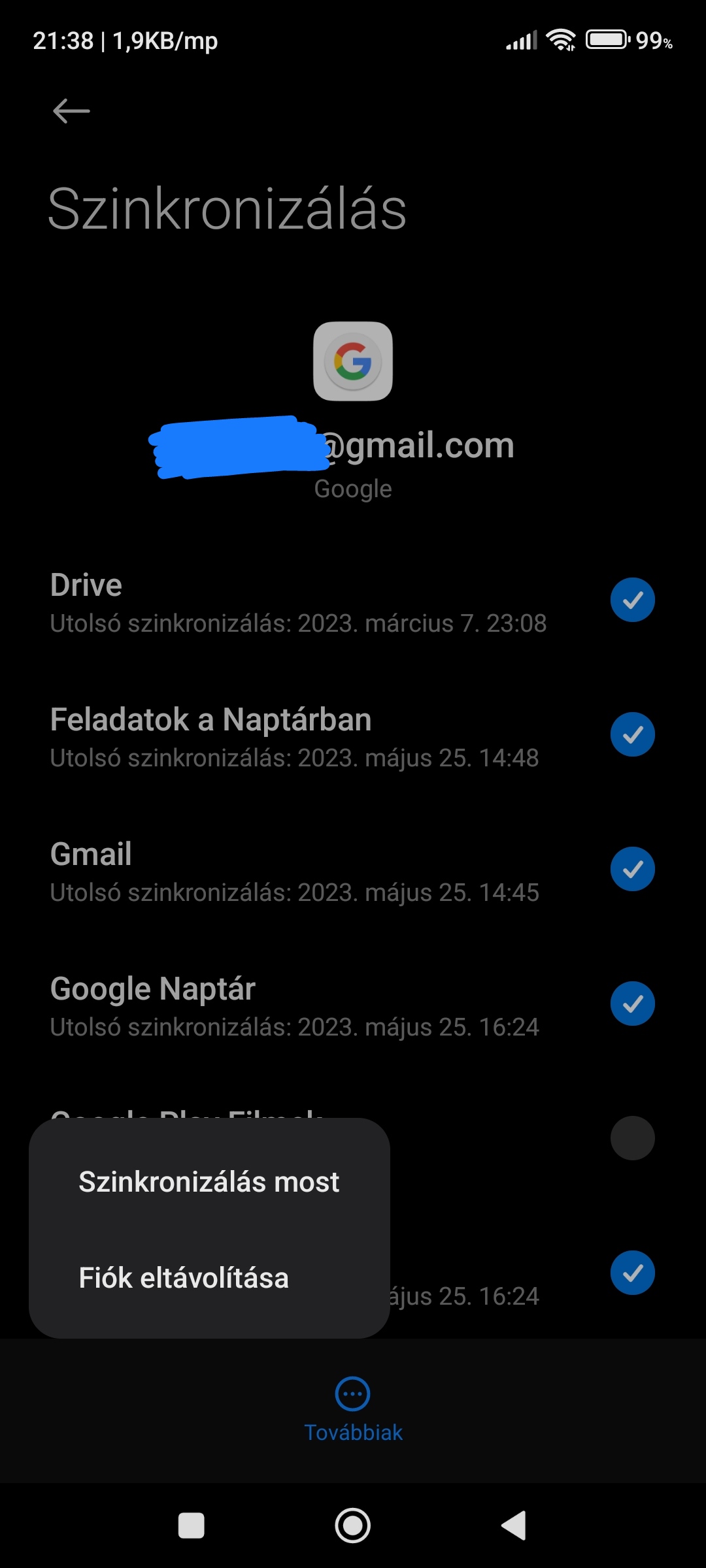Select Szinkronizálás most in the popup
This screenshot has width=706, height=1568.
pos(209,1182)
